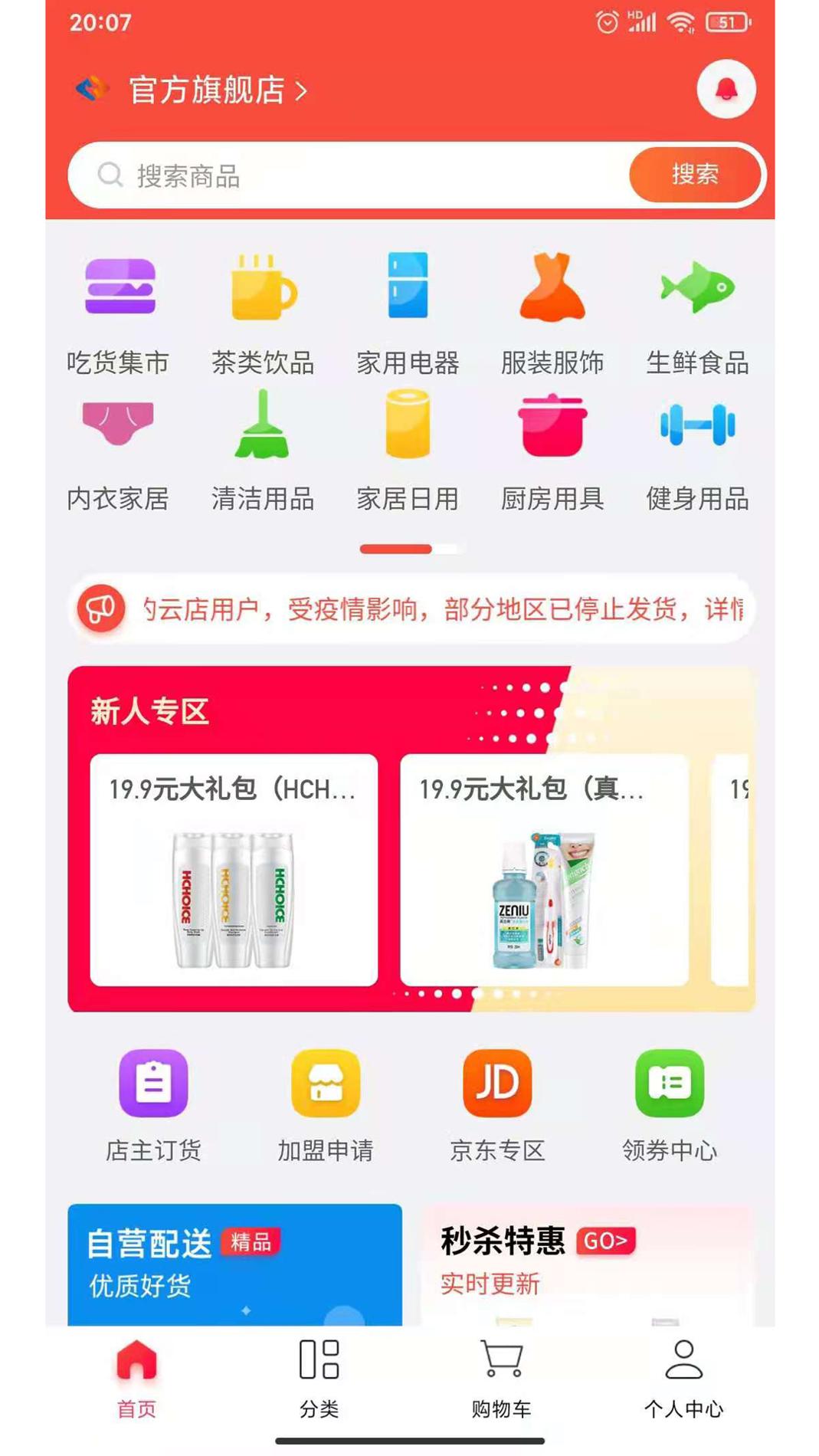
Task: Select the 清洁用品 cleaning supplies icon
Action: point(264,444)
